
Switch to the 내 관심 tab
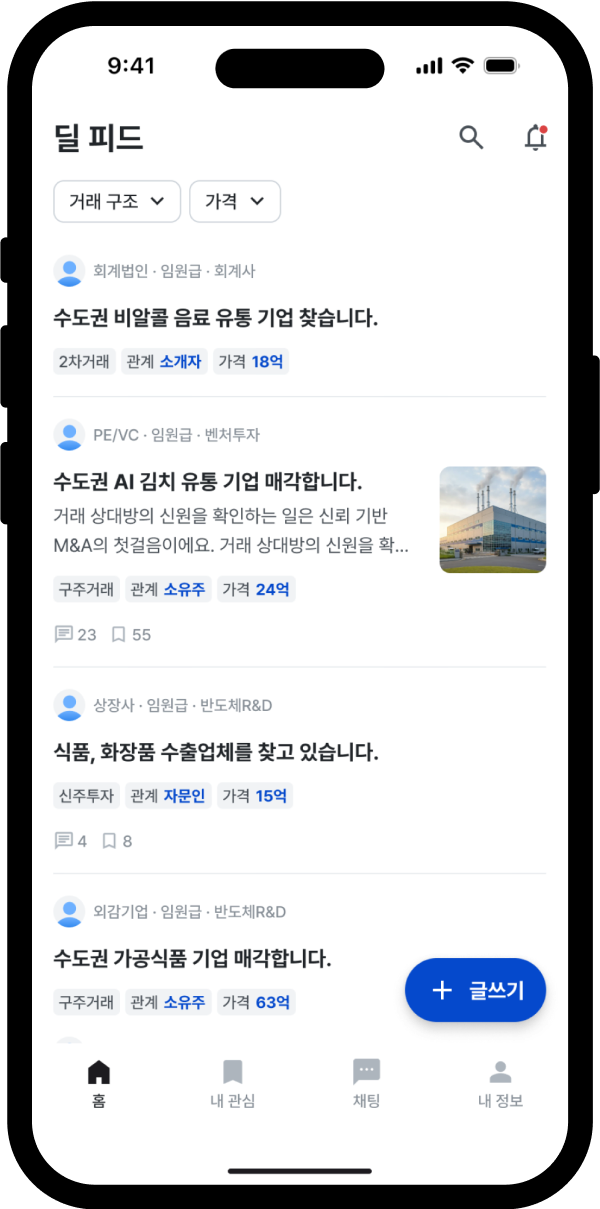click(233, 1083)
